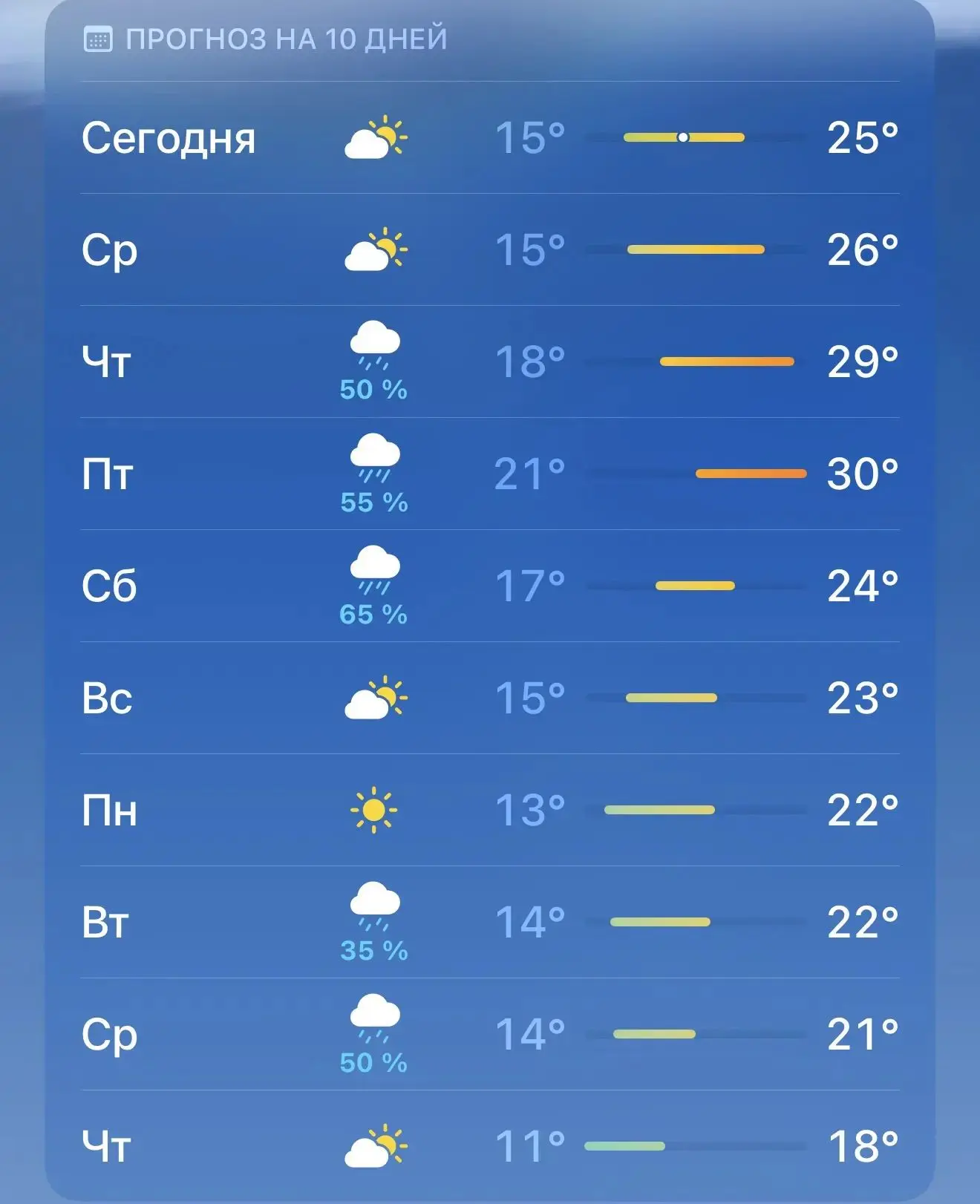
Task: Open today's forecast row Сегодня
Action: click(x=490, y=137)
